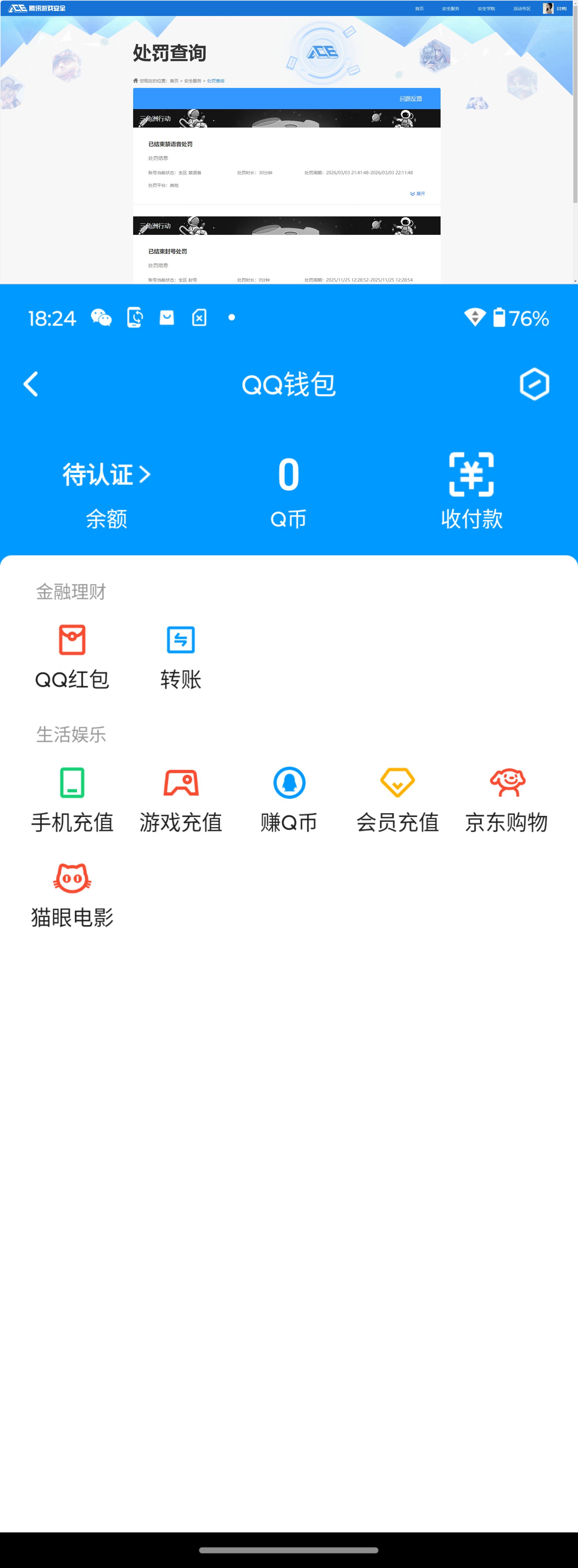This screenshot has width=578, height=1568.
Task: Open the 活动专区 menu item
Action: click(521, 8)
